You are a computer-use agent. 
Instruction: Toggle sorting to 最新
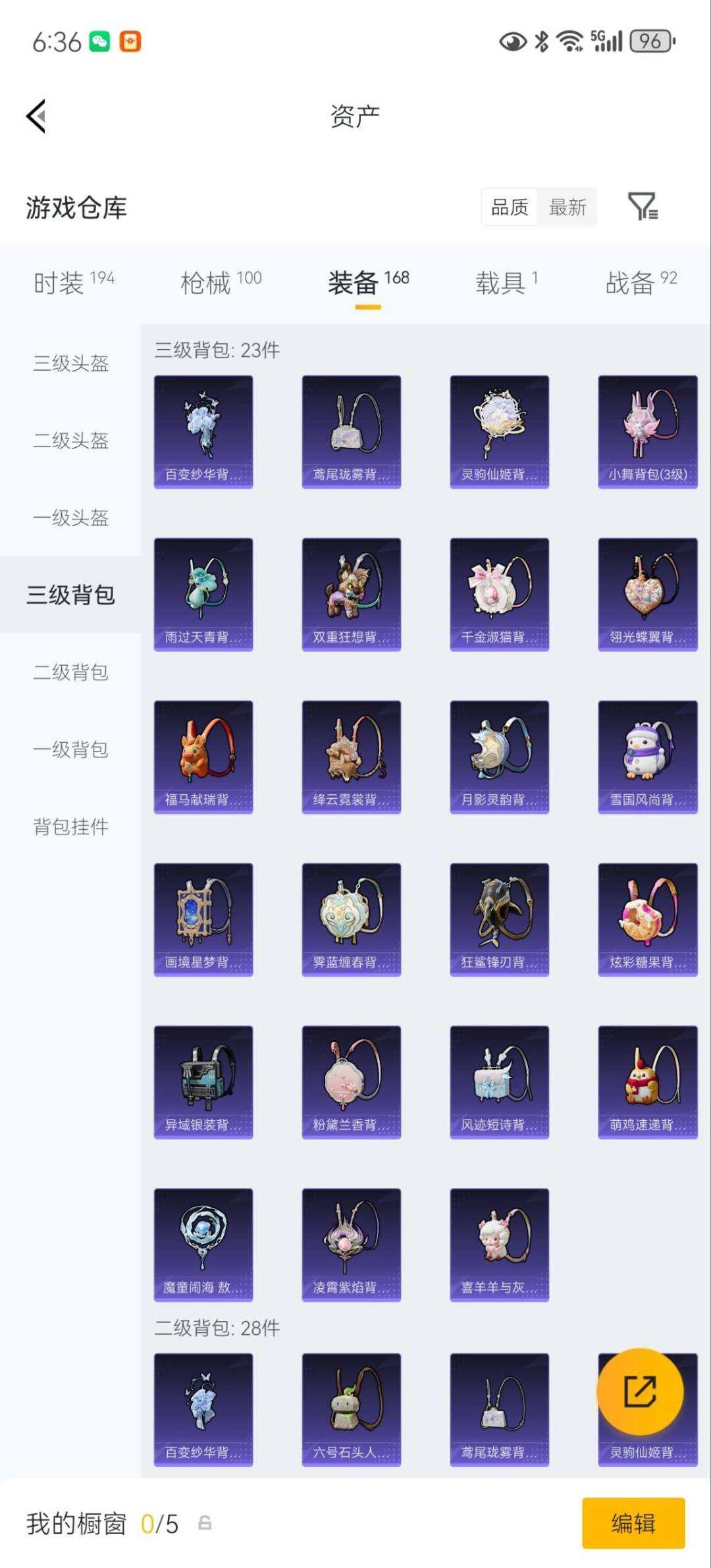[x=569, y=208]
